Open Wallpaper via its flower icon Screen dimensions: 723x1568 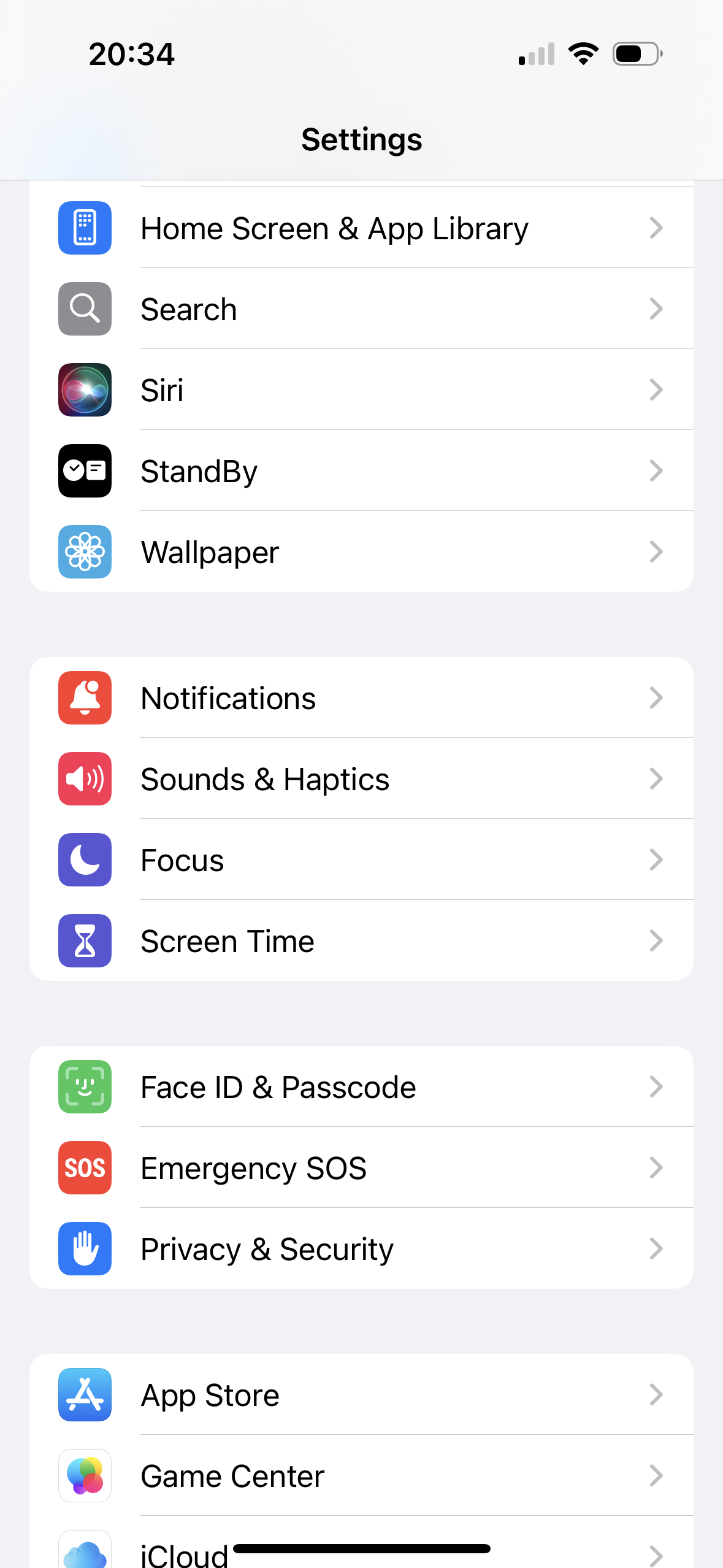tap(84, 551)
